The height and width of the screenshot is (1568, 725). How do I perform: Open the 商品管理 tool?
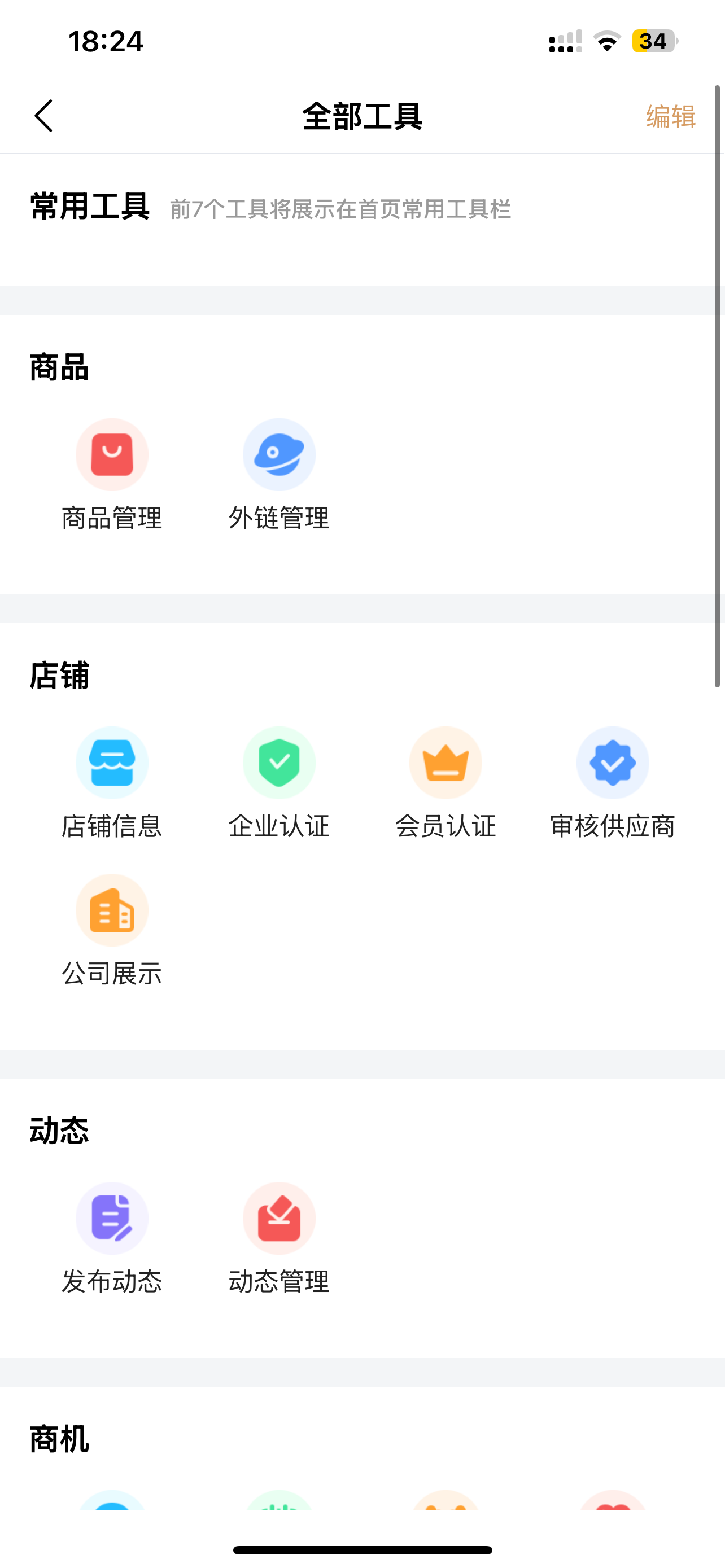[x=112, y=454]
